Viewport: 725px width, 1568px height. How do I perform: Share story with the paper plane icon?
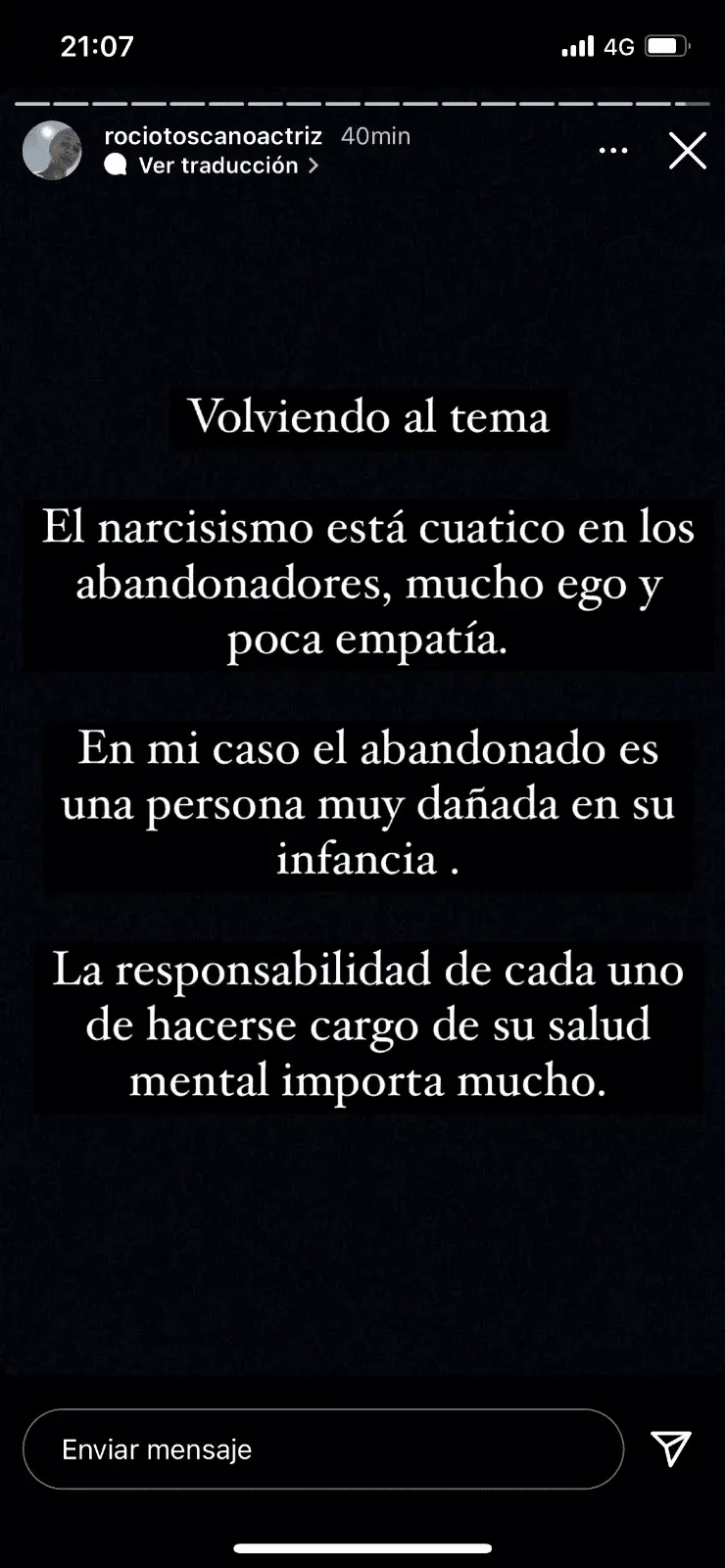tap(671, 1449)
